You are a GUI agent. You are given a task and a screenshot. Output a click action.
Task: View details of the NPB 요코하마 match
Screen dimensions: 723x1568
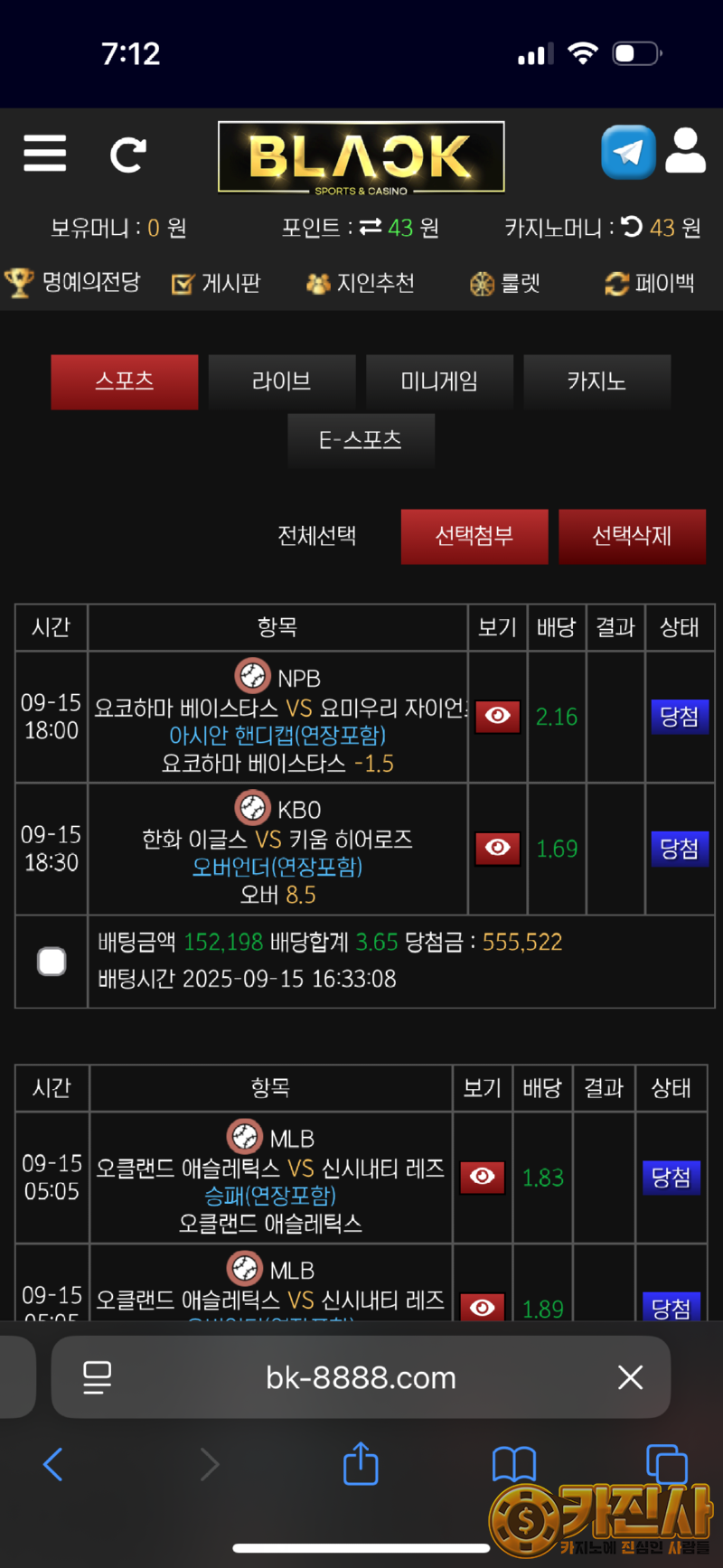(497, 717)
